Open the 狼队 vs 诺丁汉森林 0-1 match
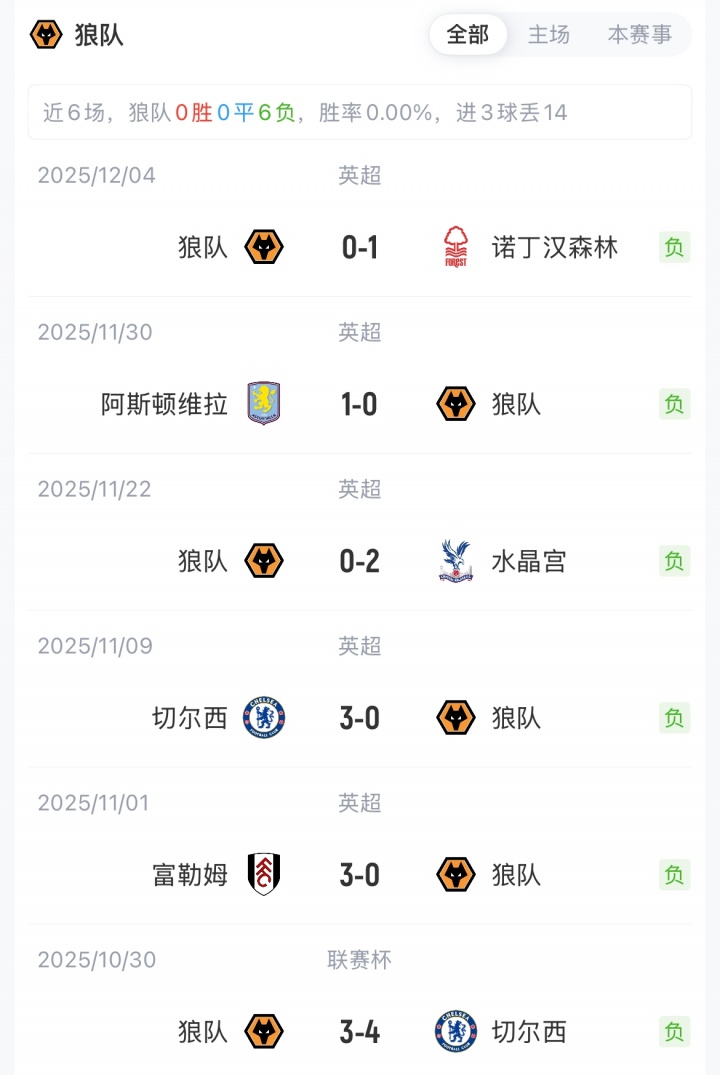This screenshot has height=1075, width=720. tap(360, 247)
